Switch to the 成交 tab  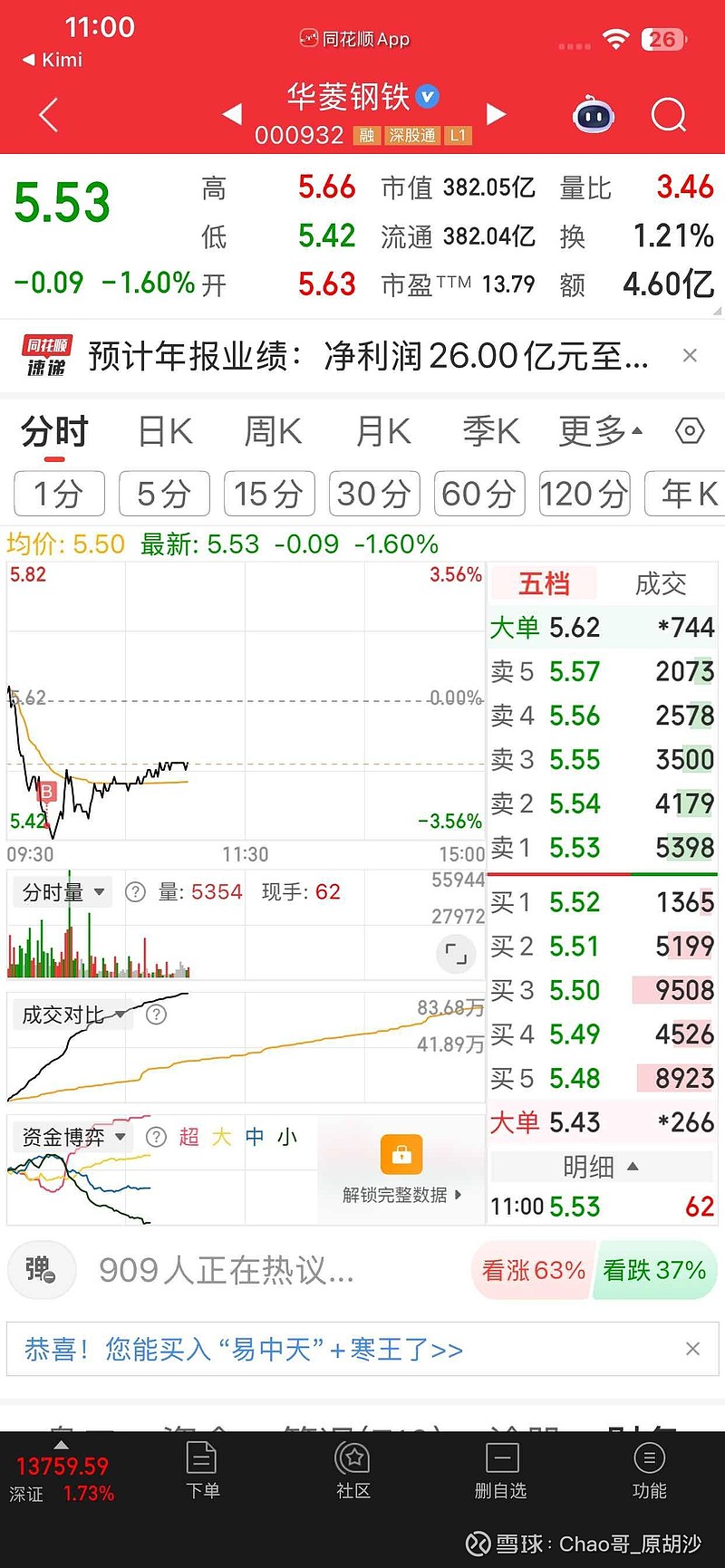point(661,584)
